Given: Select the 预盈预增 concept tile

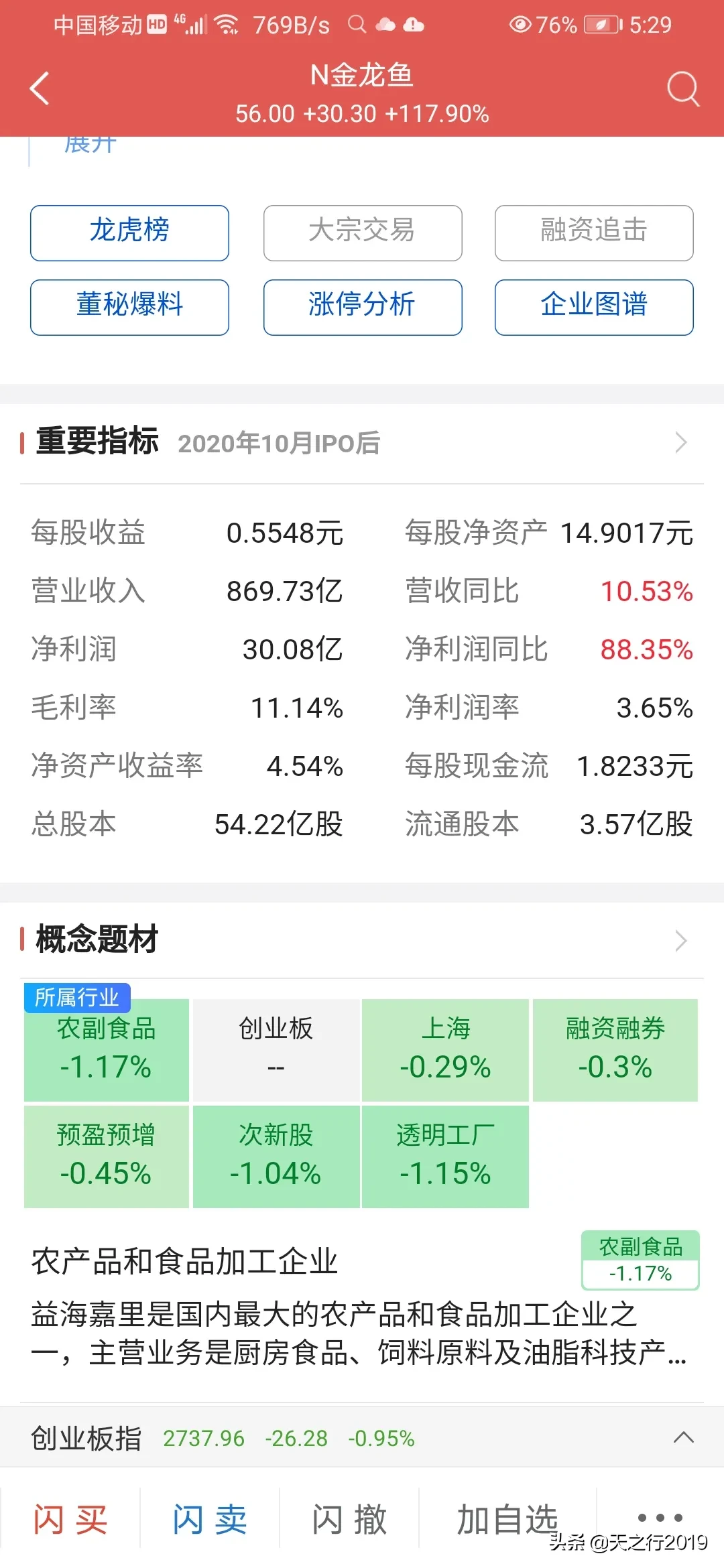Looking at the screenshot, I should click(x=107, y=1157).
